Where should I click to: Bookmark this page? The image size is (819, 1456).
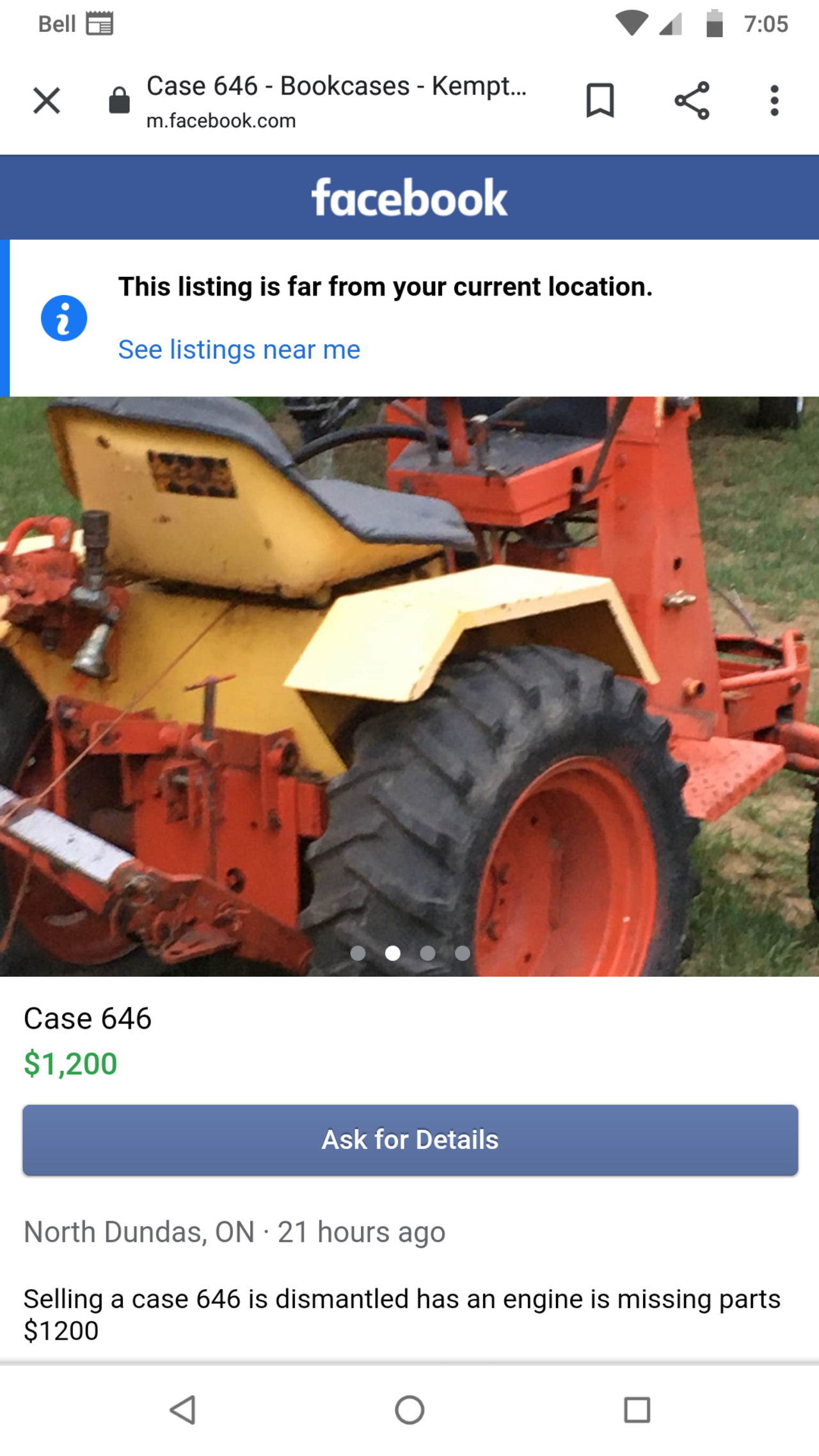(600, 100)
